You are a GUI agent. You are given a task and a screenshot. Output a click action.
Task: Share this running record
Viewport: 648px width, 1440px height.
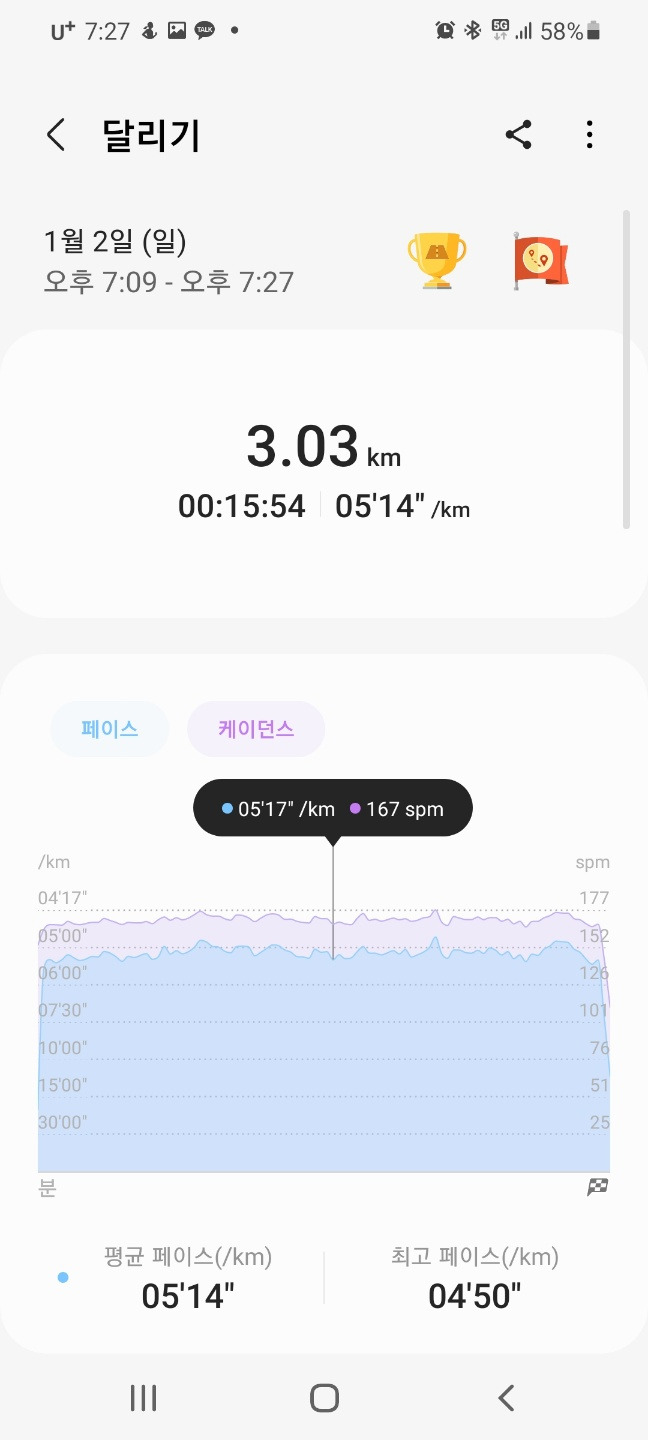518,135
